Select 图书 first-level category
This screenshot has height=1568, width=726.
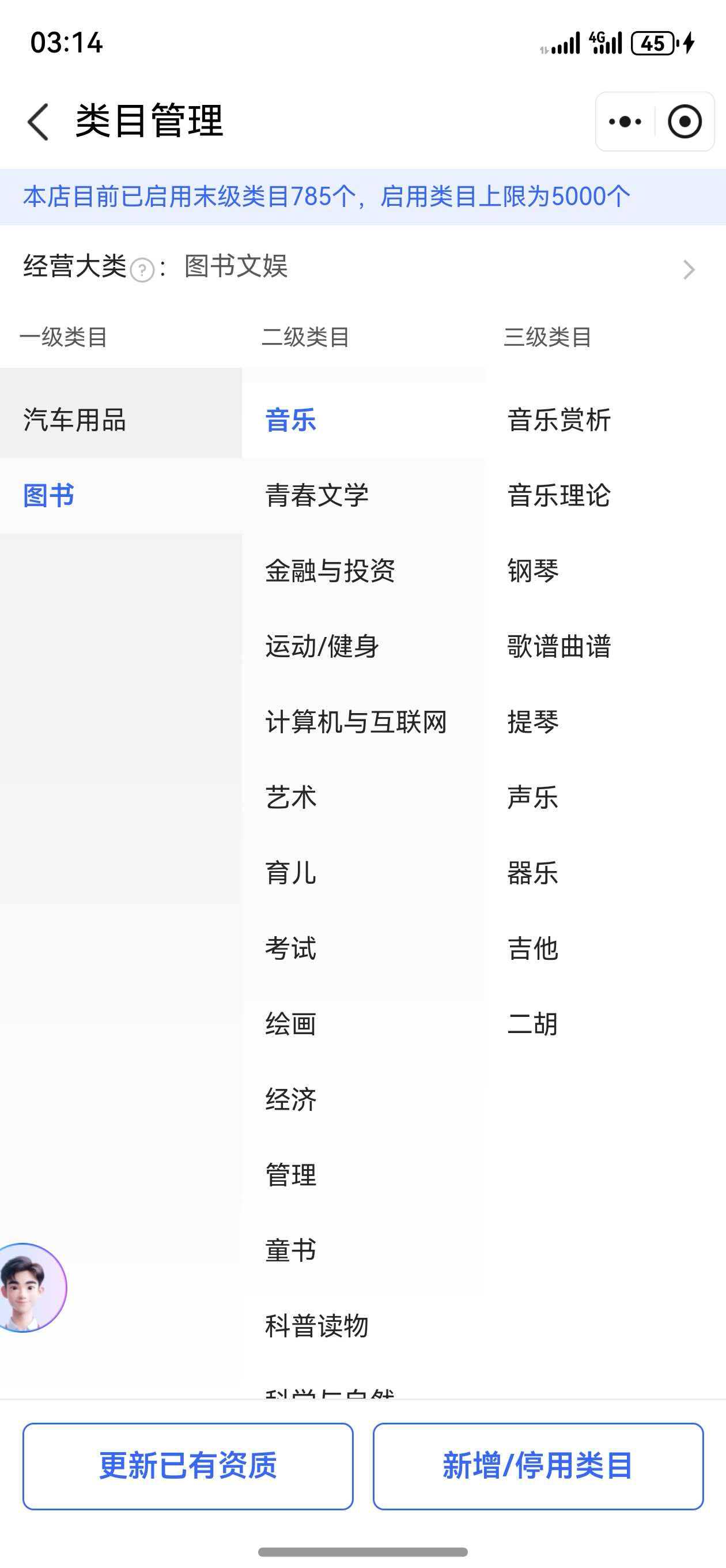click(x=48, y=496)
